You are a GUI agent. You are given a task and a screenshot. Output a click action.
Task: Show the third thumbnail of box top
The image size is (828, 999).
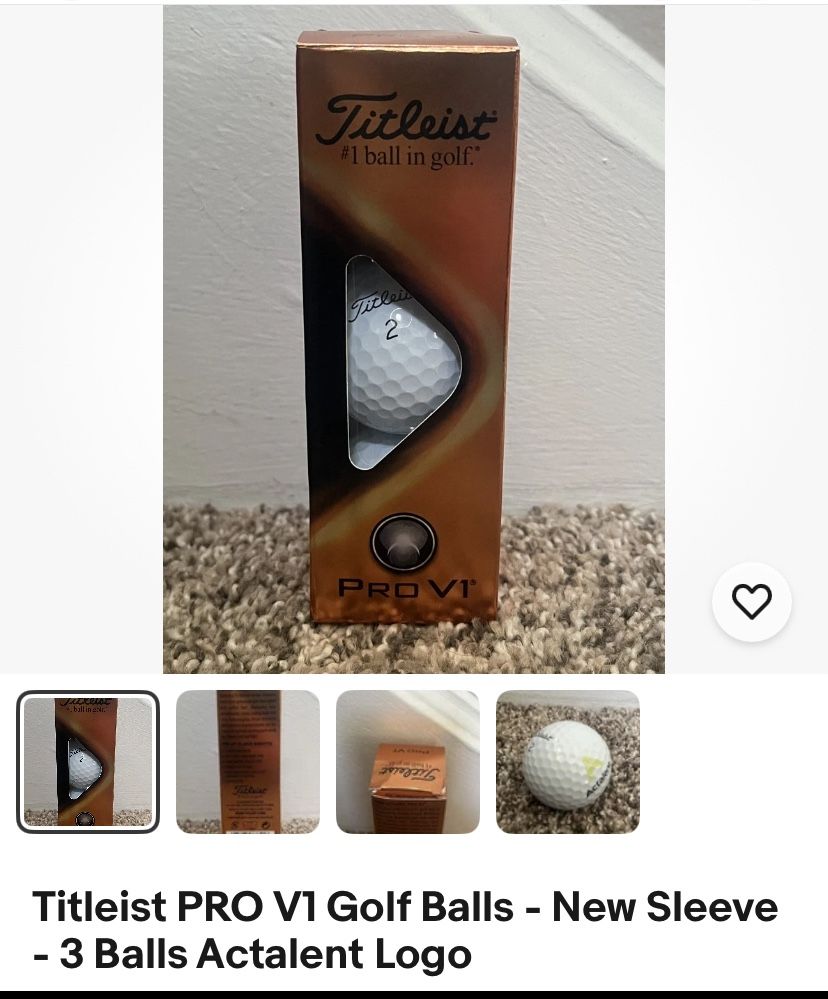(x=408, y=762)
